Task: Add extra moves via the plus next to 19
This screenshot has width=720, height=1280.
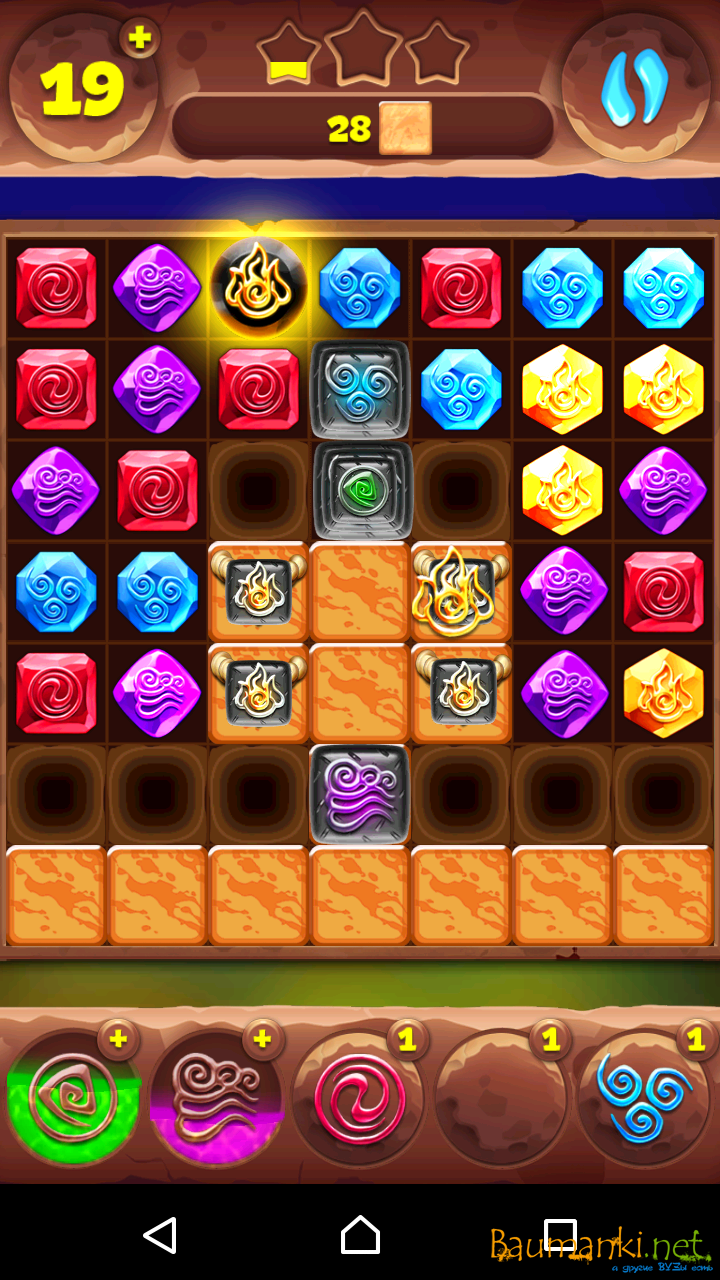Action: tap(140, 39)
